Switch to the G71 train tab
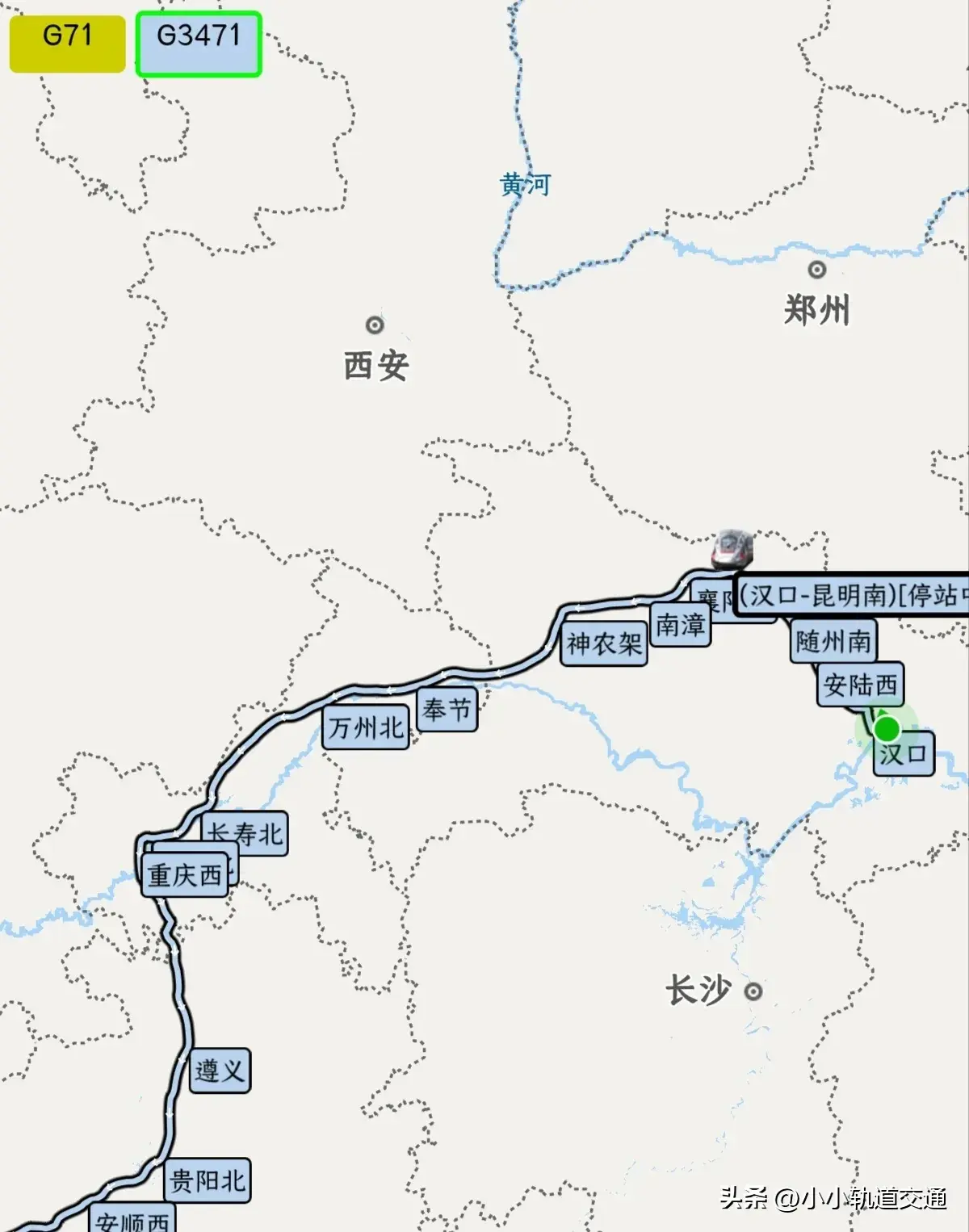The width and height of the screenshot is (969, 1232). pos(67,44)
